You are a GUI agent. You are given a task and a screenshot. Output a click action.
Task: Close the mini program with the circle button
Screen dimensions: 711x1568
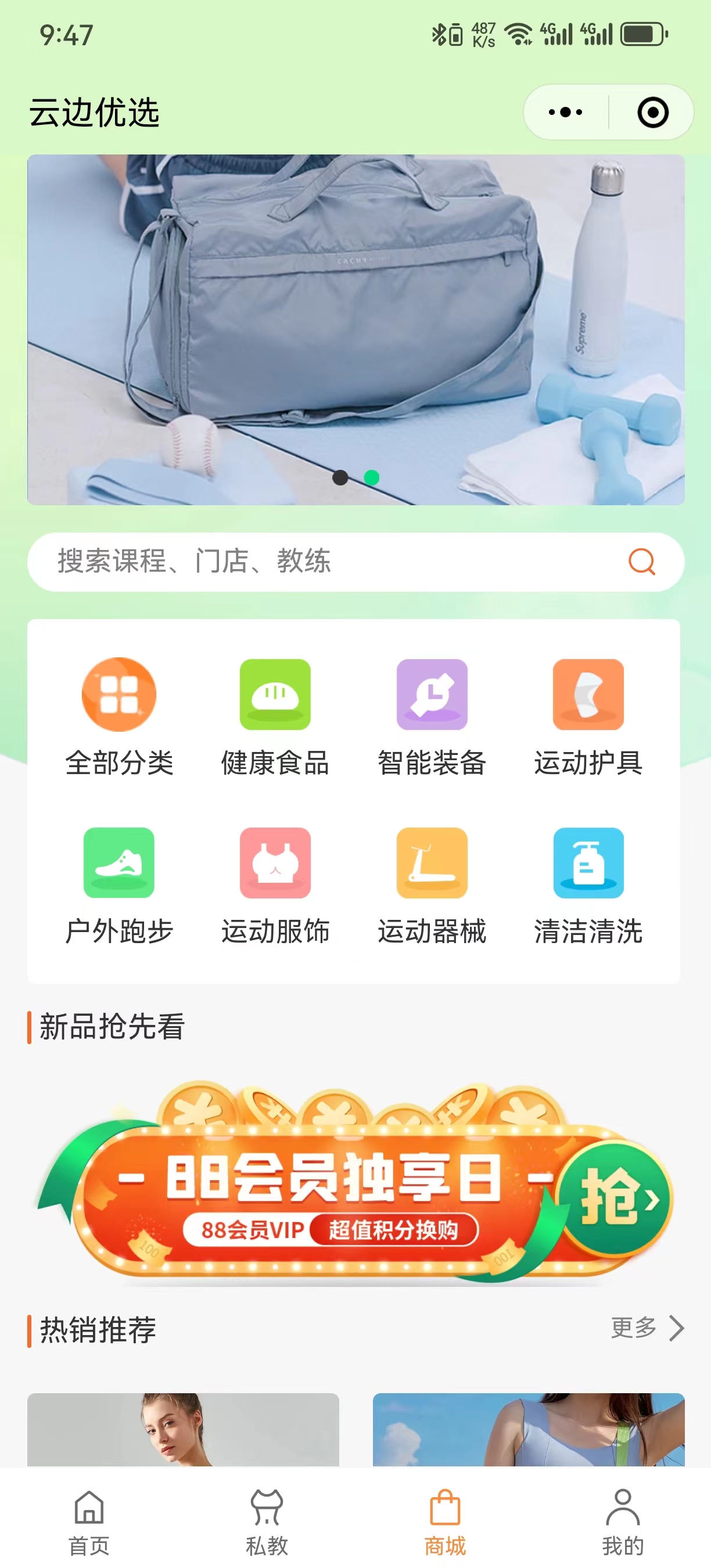652,113
